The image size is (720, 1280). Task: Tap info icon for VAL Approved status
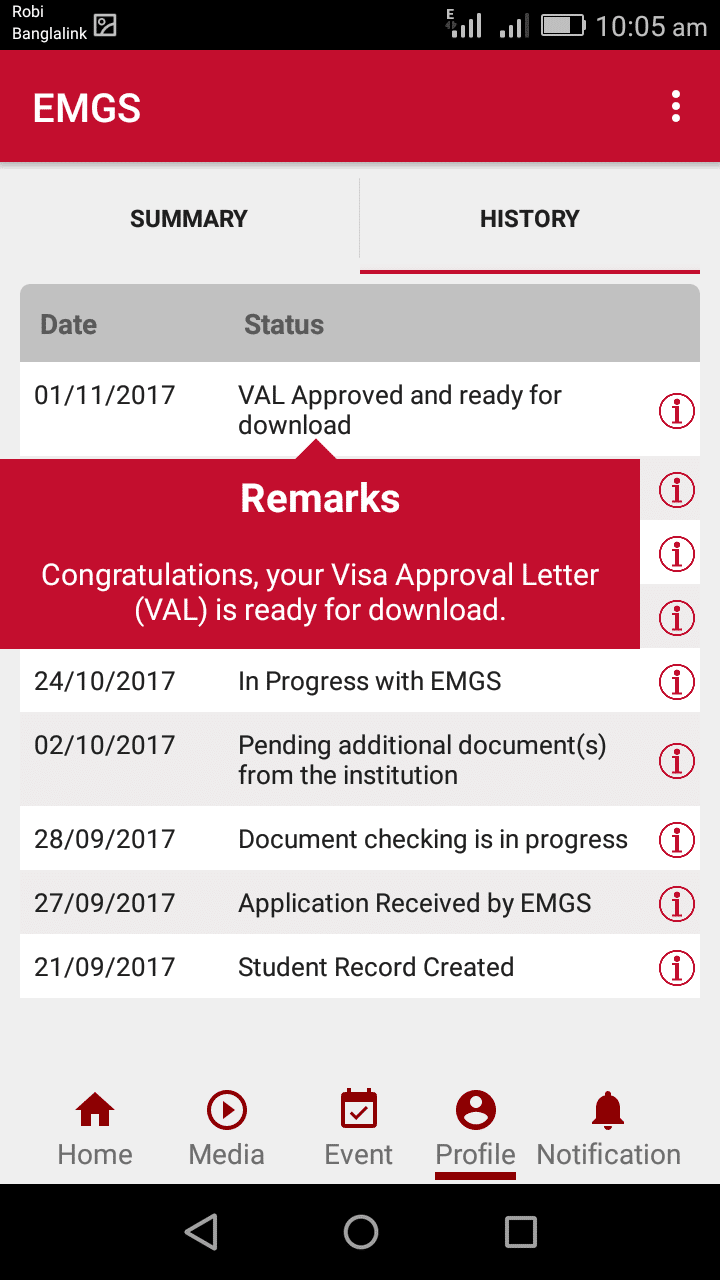tap(677, 410)
